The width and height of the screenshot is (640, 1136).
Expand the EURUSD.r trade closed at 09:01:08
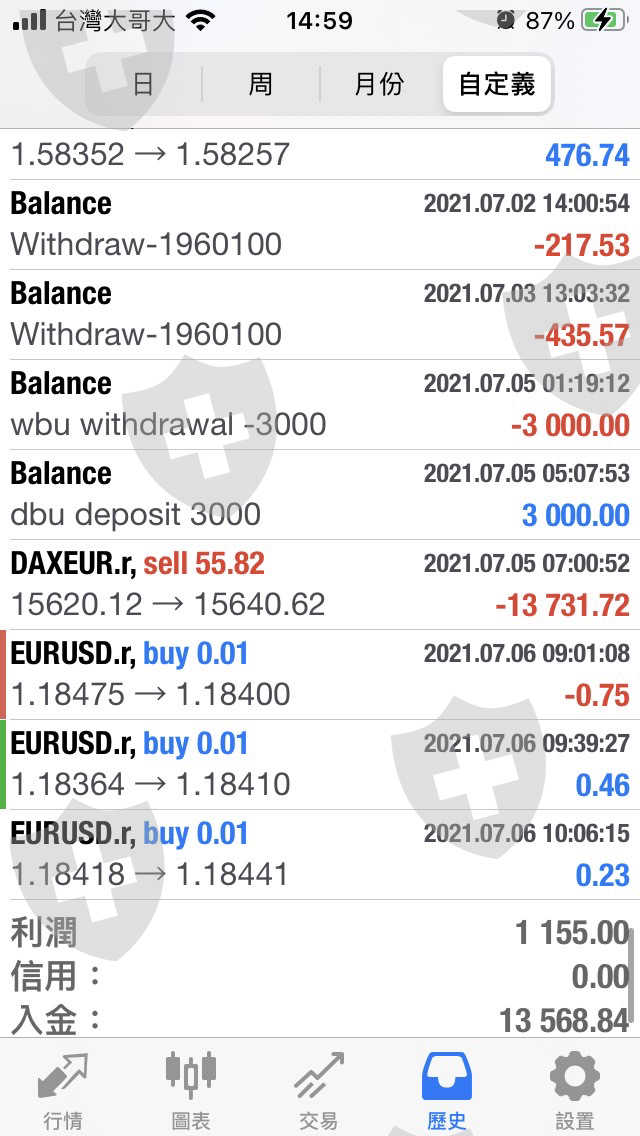(x=320, y=674)
